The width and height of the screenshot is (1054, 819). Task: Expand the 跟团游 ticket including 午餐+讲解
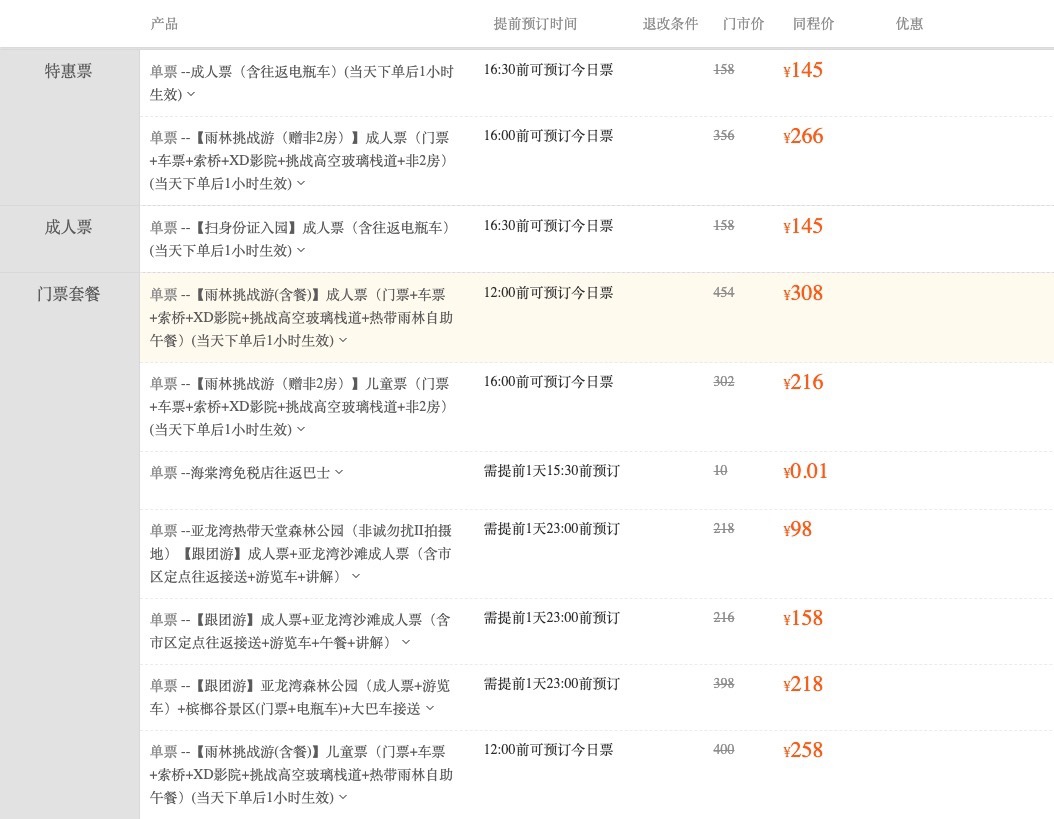click(x=405, y=643)
